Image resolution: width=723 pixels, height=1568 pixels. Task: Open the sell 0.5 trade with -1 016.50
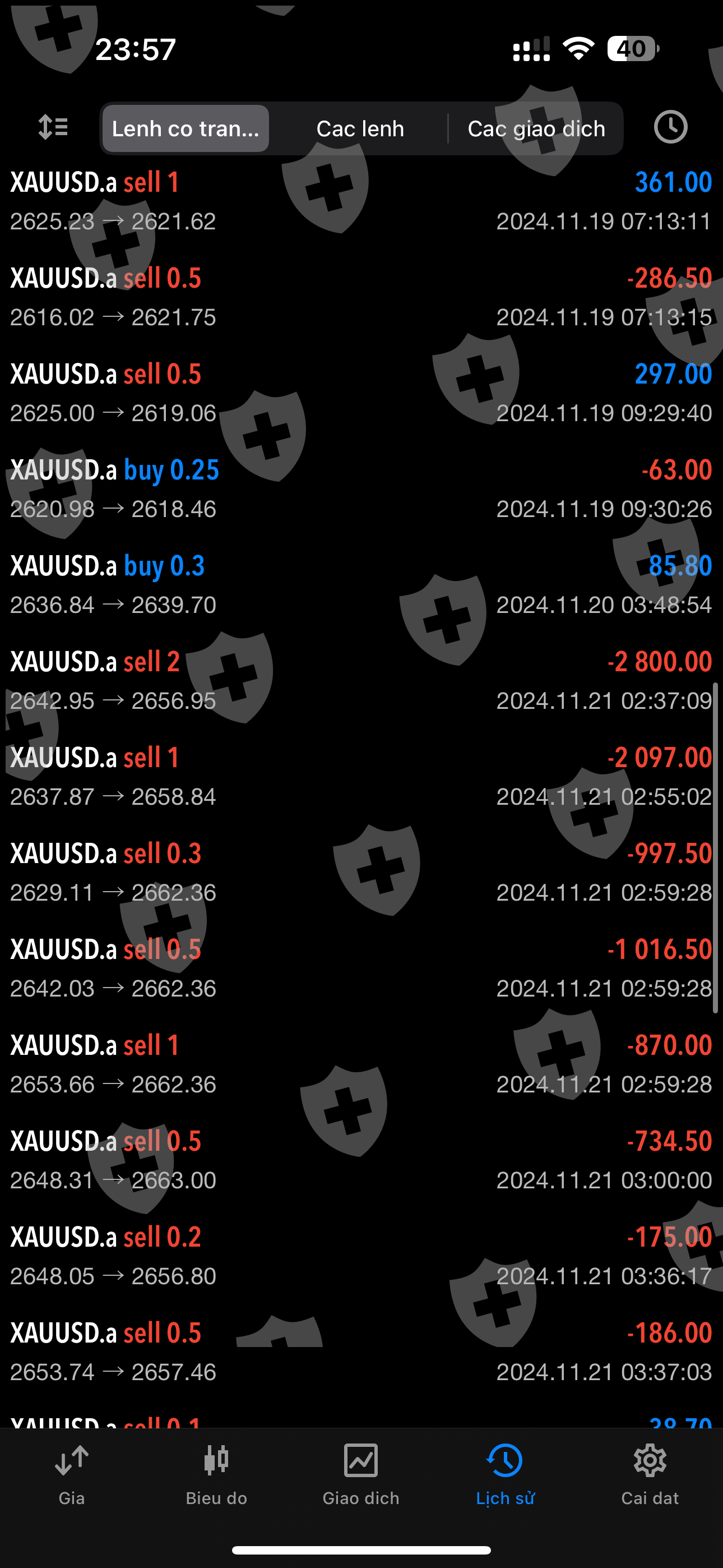(x=361, y=969)
